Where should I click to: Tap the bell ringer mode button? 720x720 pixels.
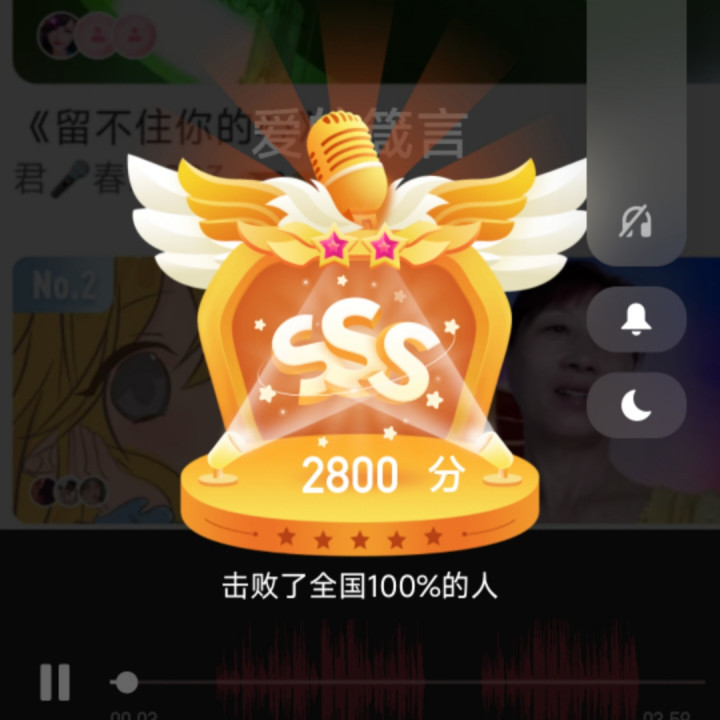(x=636, y=319)
